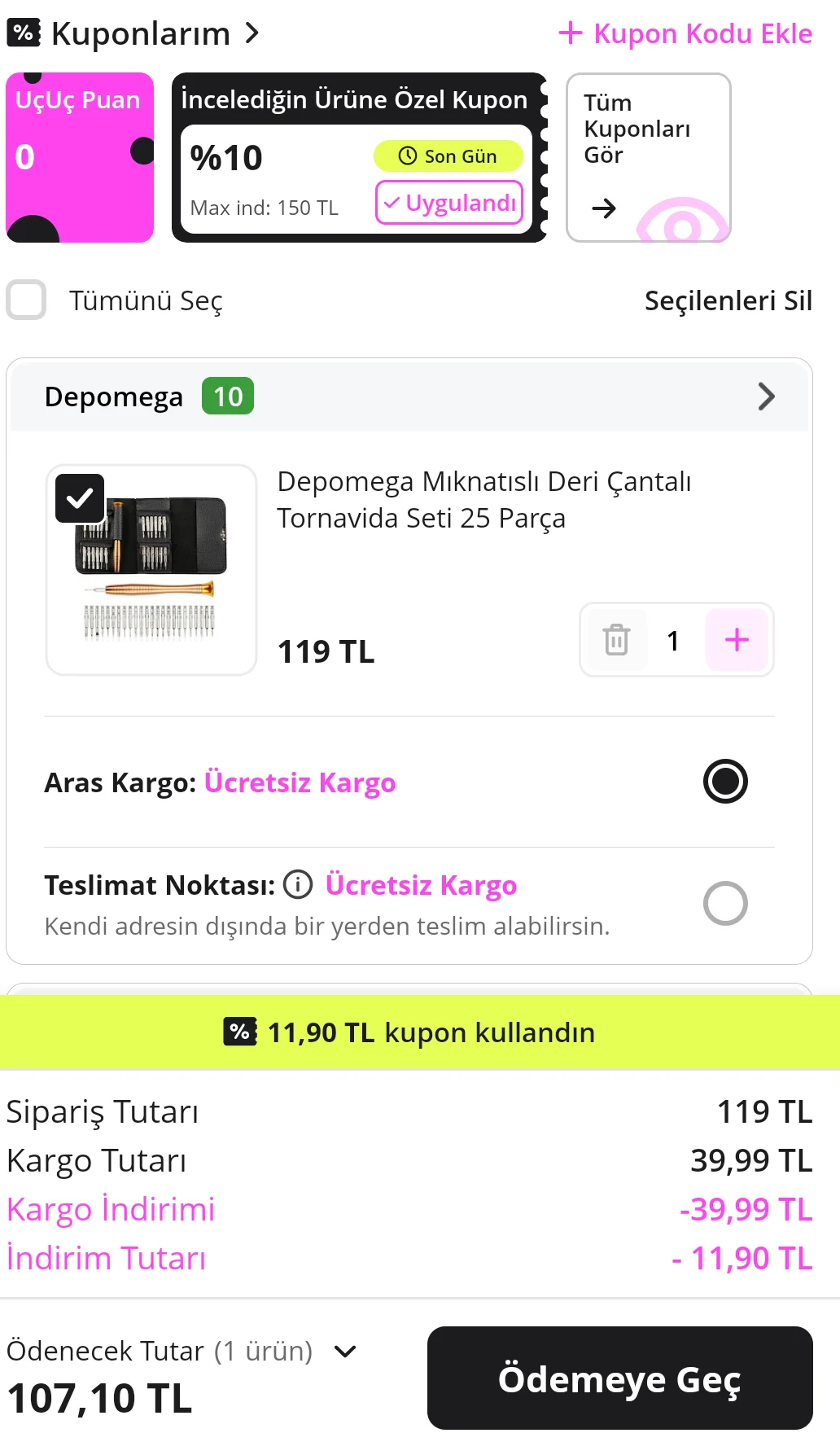The width and height of the screenshot is (840, 1433).
Task: Uncheck the screwdriver set product checkbox
Action: (x=79, y=497)
